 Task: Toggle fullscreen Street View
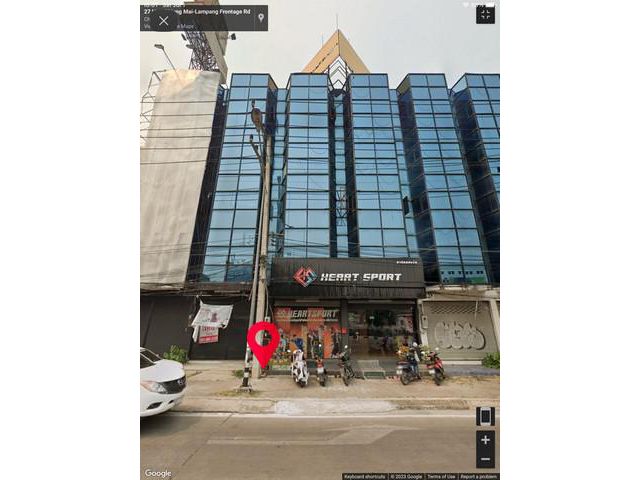click(x=485, y=14)
